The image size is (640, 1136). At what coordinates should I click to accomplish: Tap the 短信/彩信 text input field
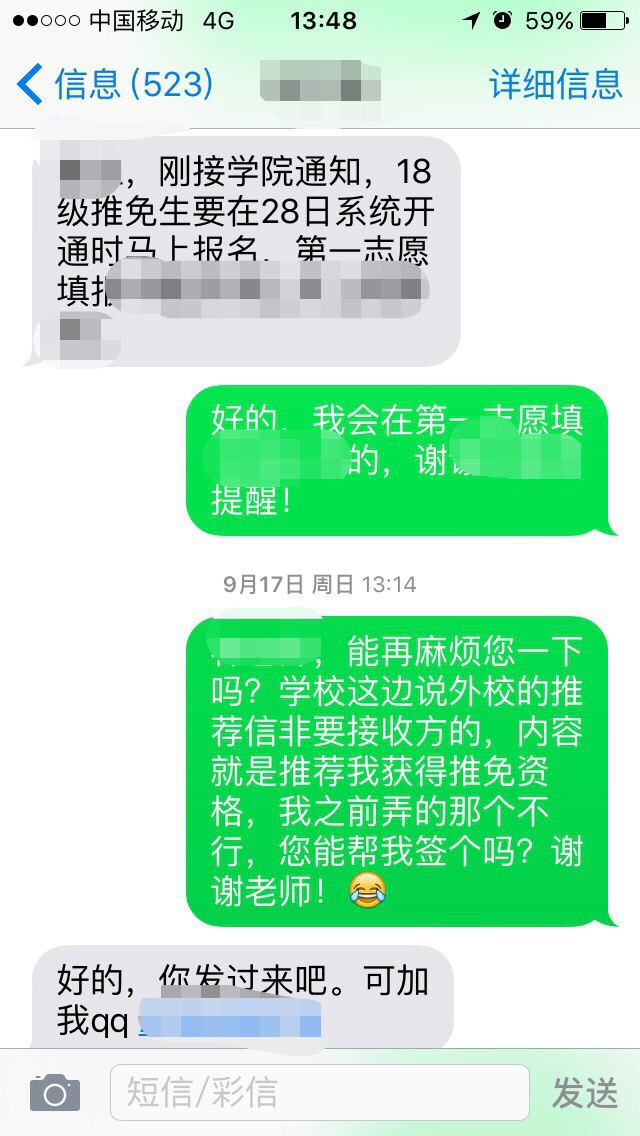[x=319, y=1092]
